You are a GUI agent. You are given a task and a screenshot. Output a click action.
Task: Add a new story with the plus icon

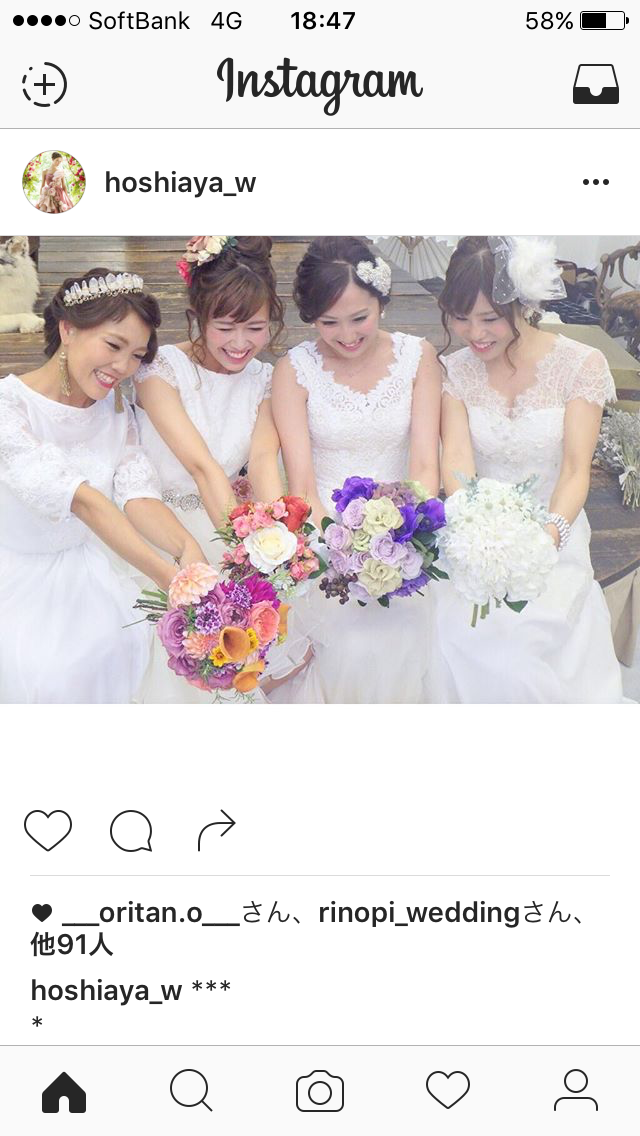click(44, 85)
